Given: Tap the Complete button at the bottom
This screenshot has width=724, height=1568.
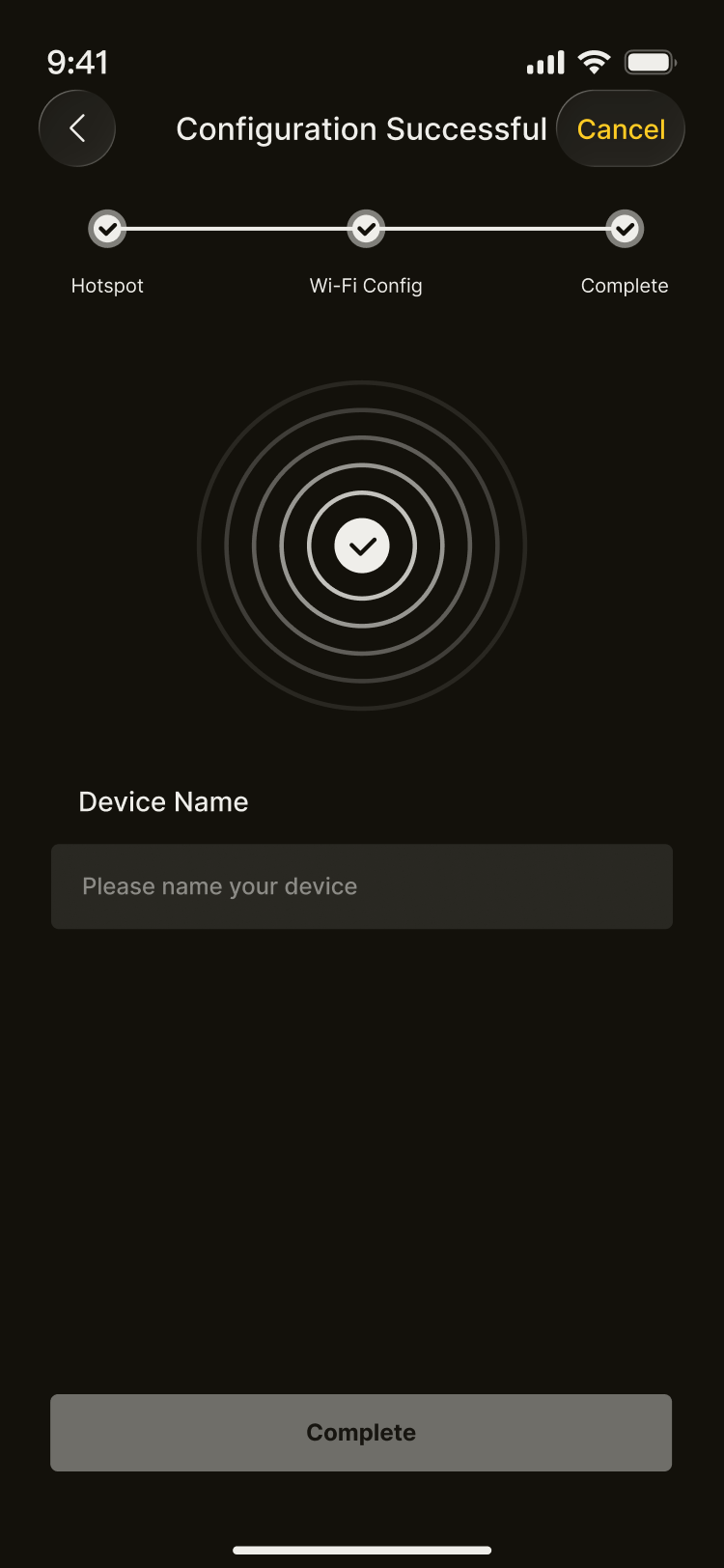Looking at the screenshot, I should pyautogui.click(x=361, y=1432).
